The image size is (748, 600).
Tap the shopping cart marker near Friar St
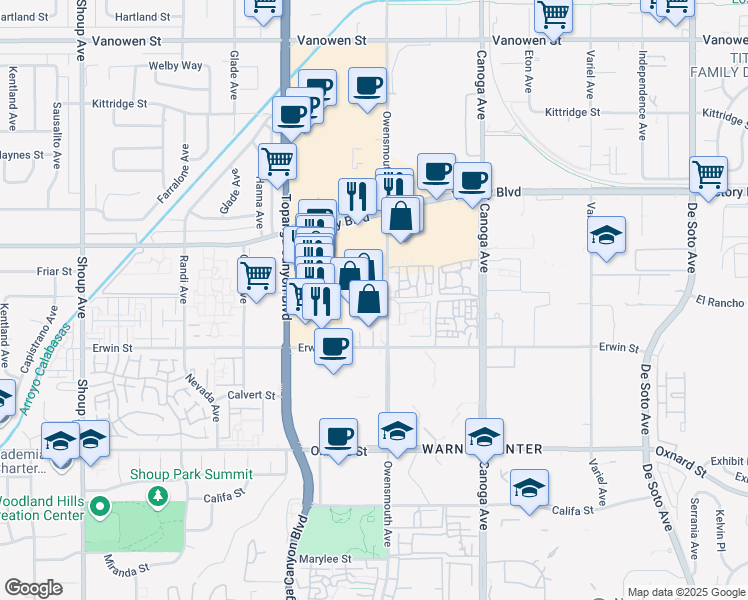[x=256, y=280]
